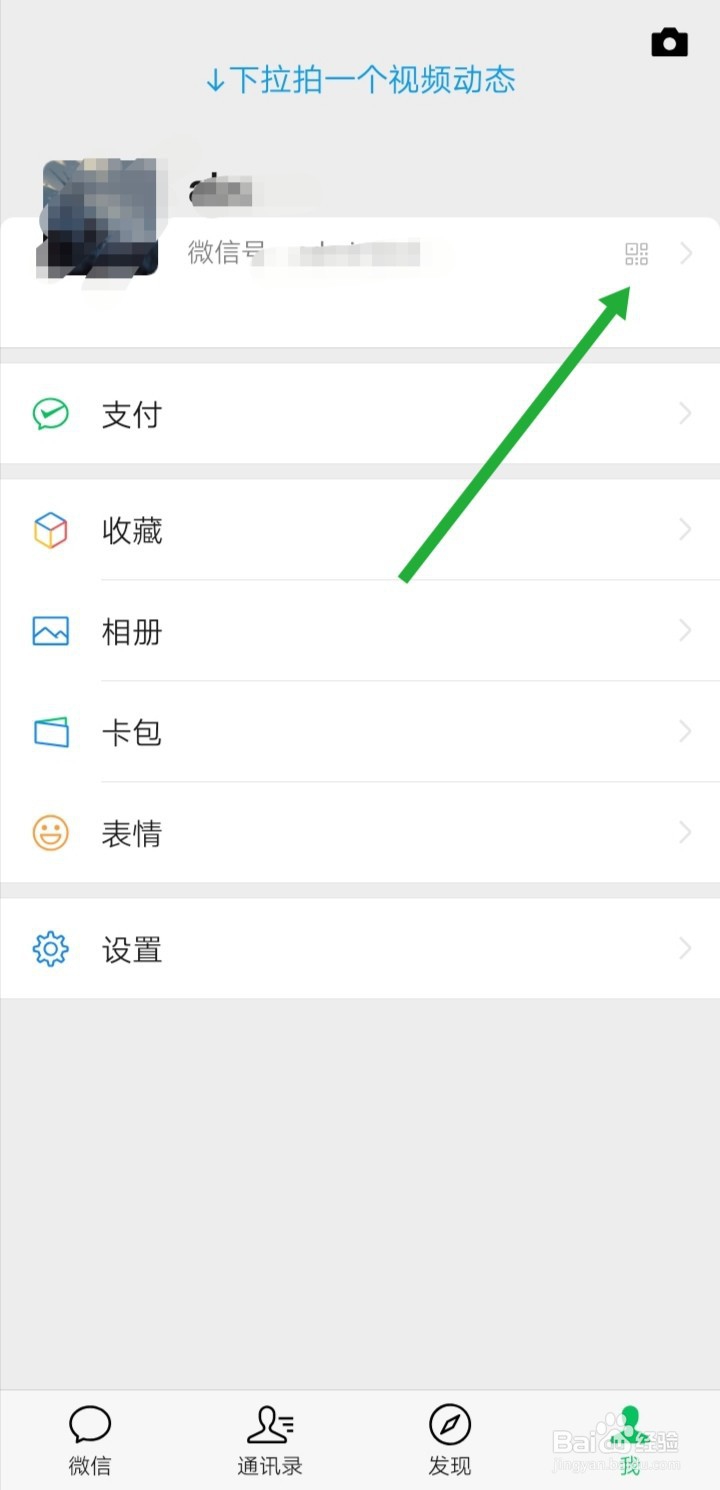Open the 相册 album entry
720x1490 pixels.
click(x=132, y=631)
